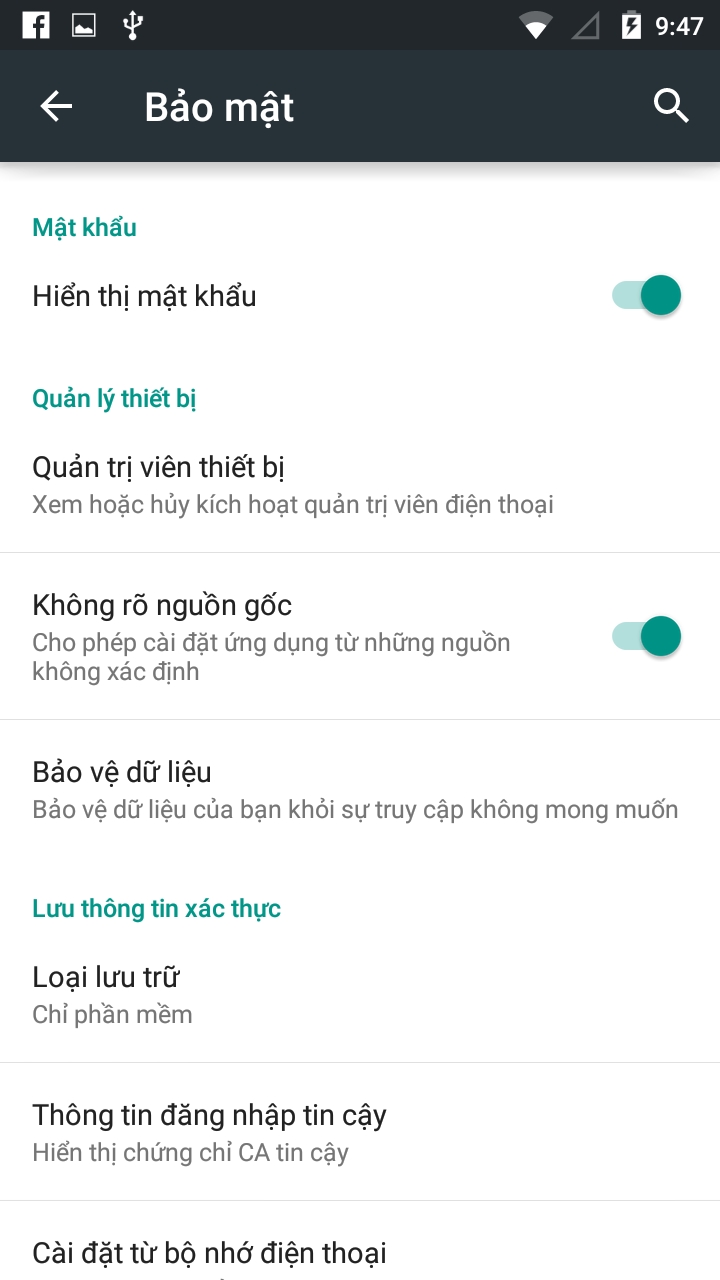Open the search icon in app bar
This screenshot has height=1280, width=720.
point(671,106)
